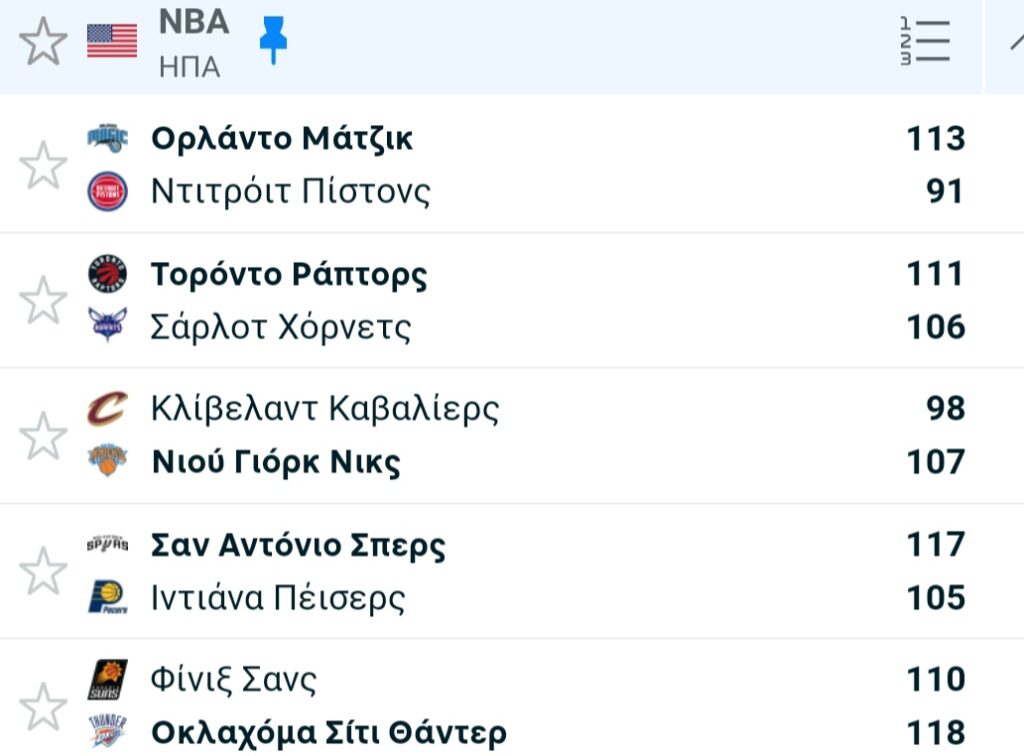Star the Cleveland Cavaliers vs New York Knicks game

[x=43, y=436]
